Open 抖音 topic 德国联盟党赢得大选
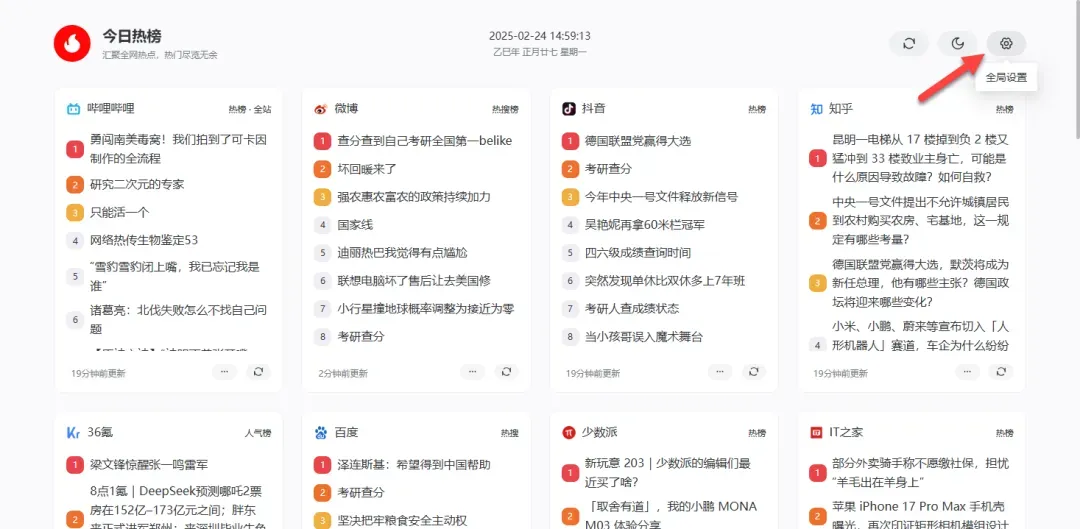This screenshot has width=1080, height=529. point(637,141)
